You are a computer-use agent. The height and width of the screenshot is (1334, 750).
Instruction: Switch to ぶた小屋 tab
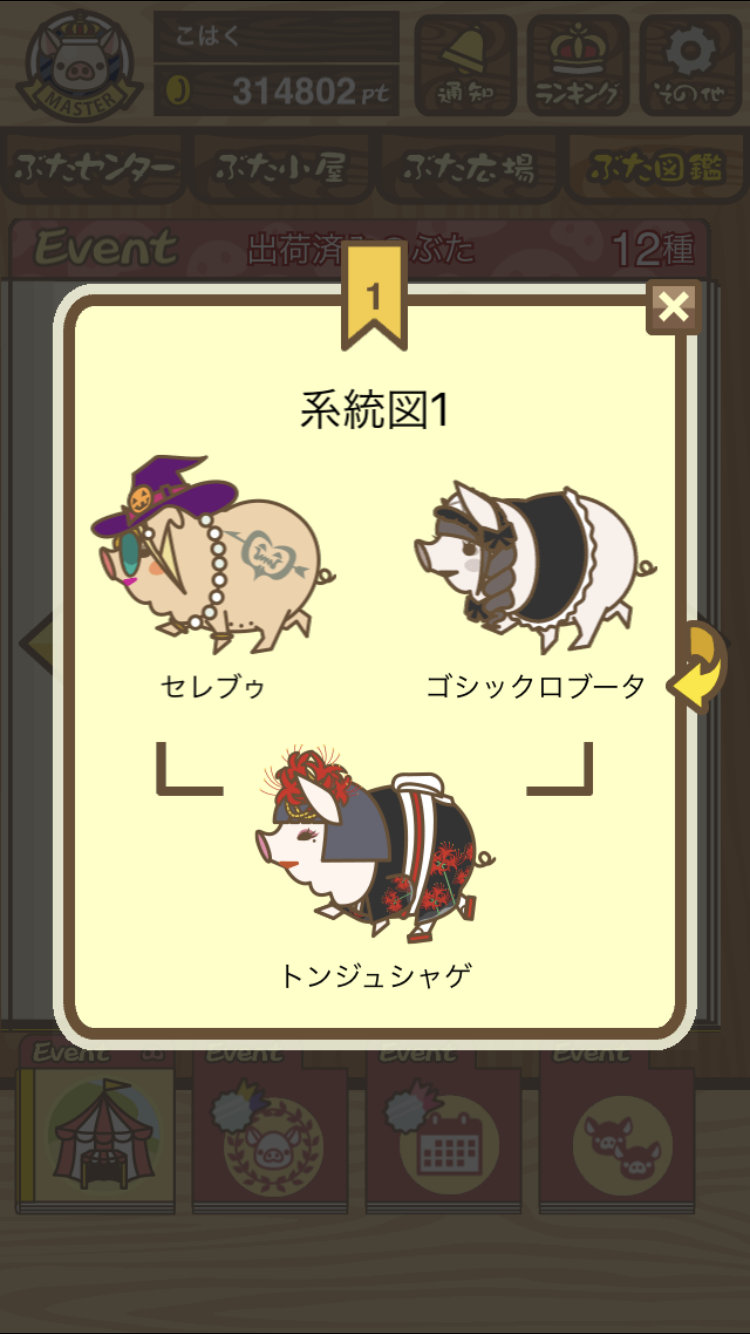click(281, 168)
